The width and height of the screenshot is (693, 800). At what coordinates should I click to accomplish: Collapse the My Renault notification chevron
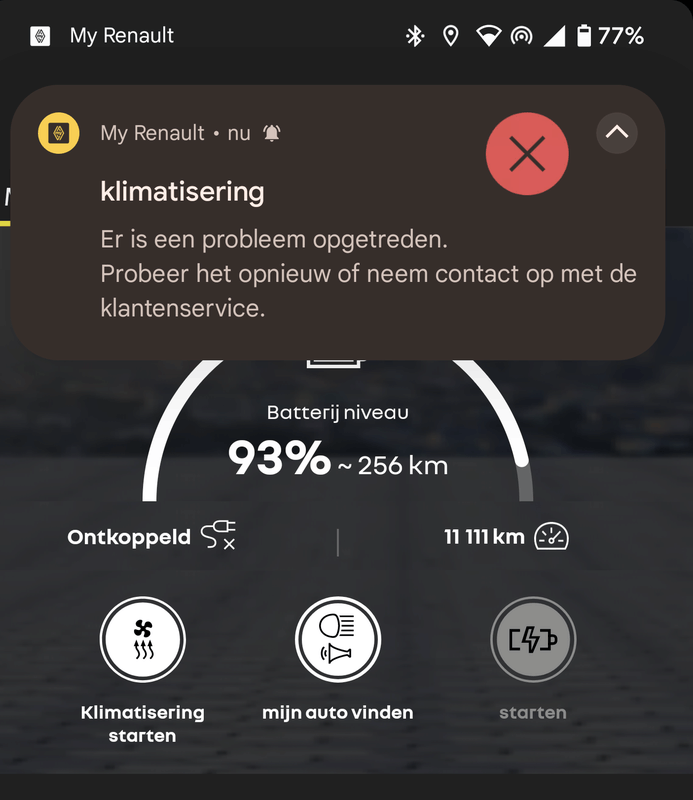[617, 133]
